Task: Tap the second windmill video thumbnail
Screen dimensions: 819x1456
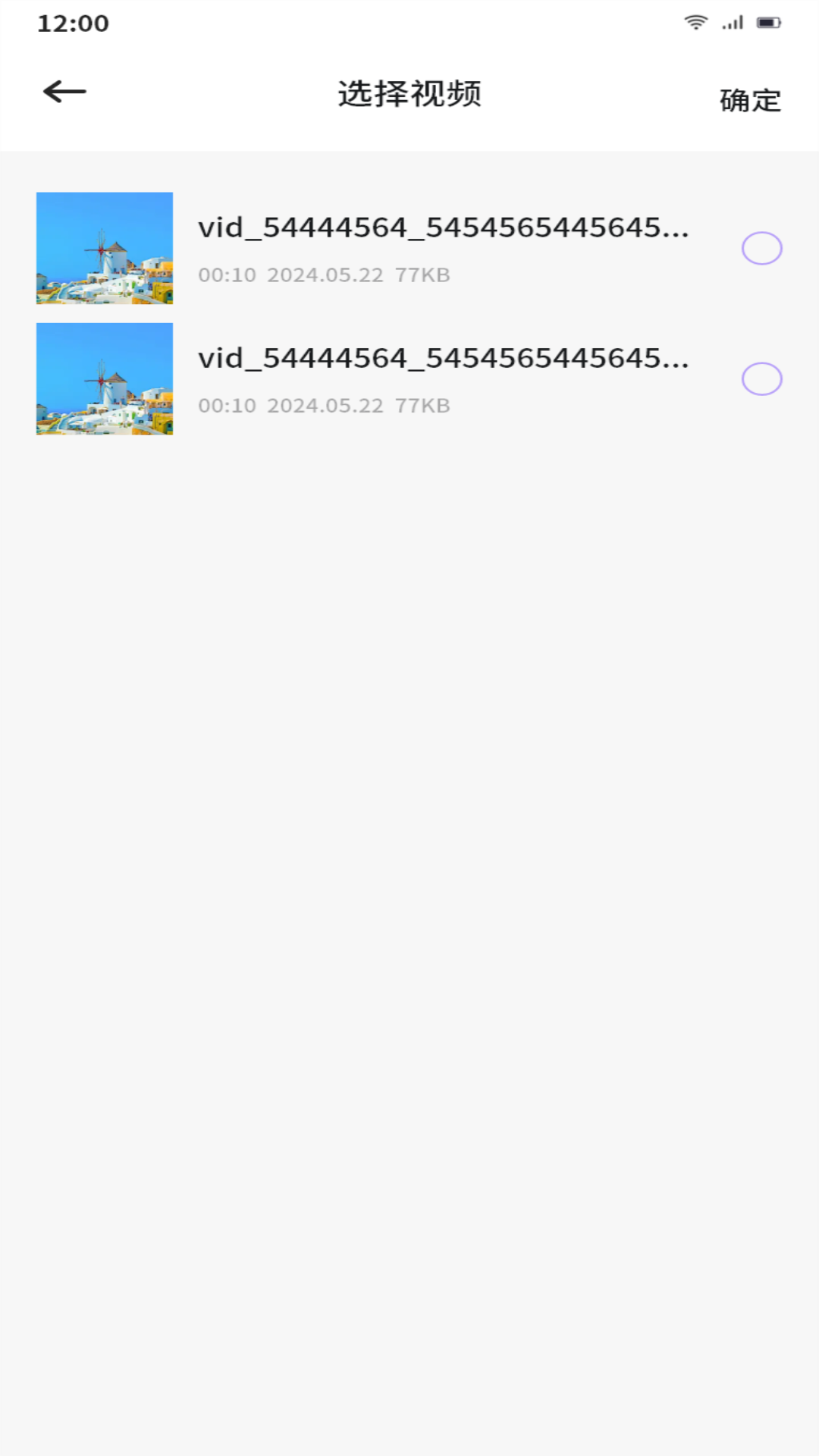Action: 105,378
